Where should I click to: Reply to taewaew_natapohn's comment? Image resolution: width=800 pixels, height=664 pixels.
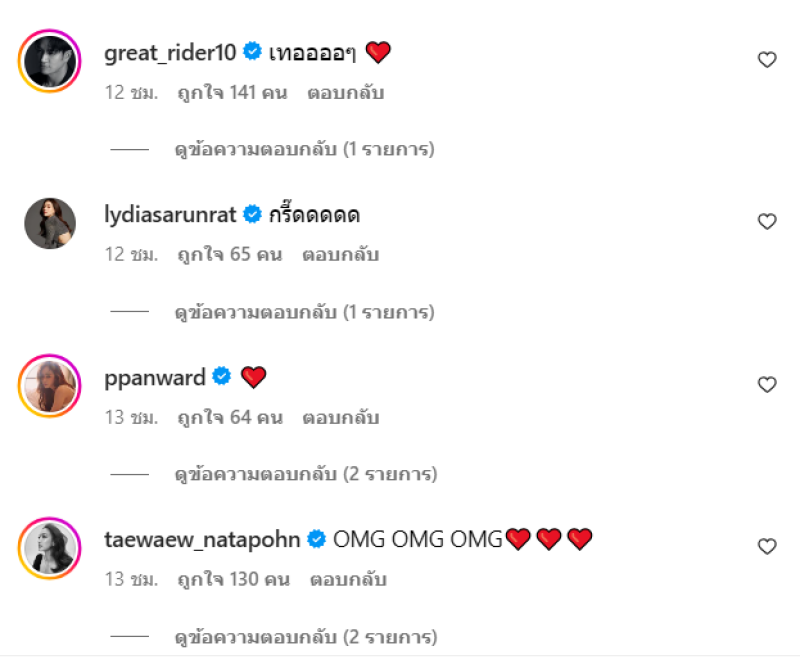[348, 579]
